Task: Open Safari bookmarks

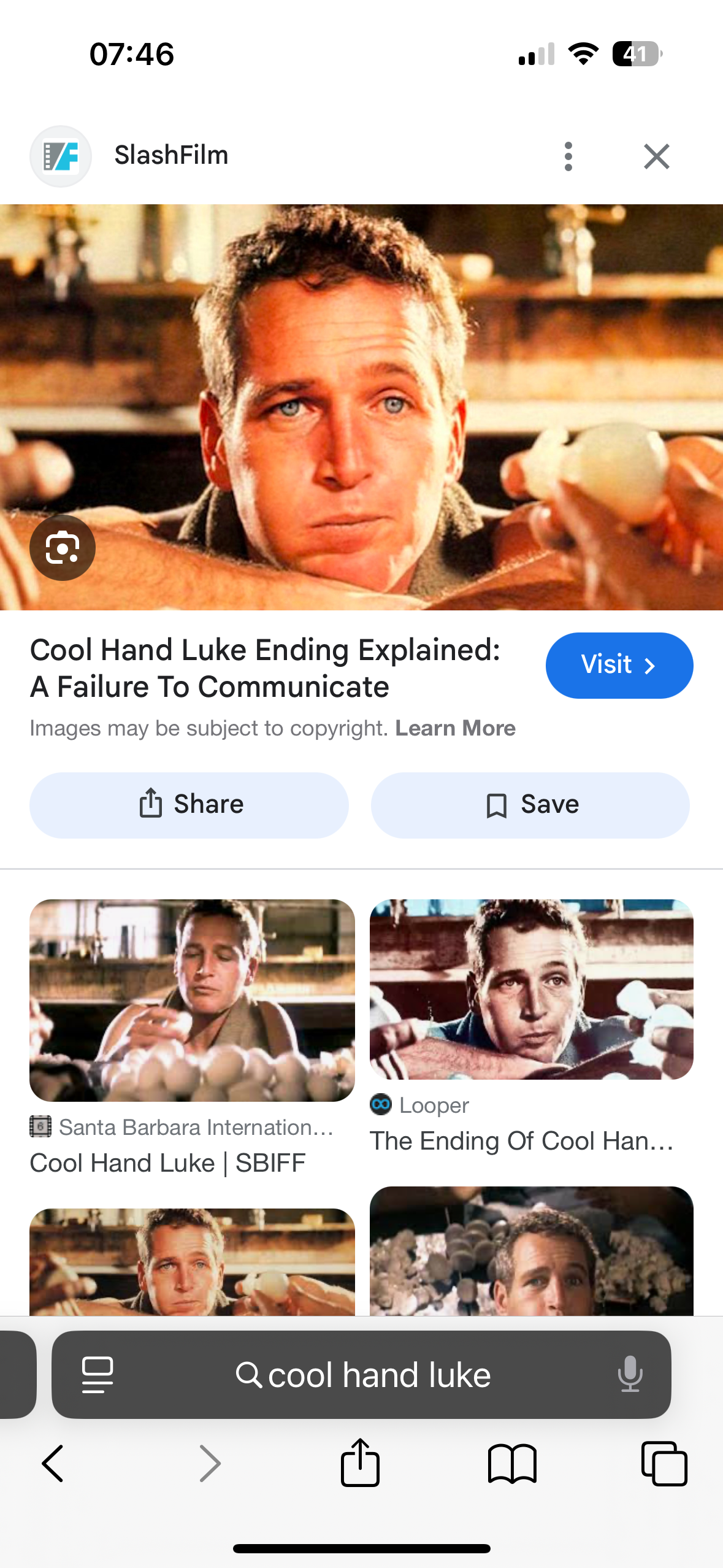Action: pos(512,1463)
